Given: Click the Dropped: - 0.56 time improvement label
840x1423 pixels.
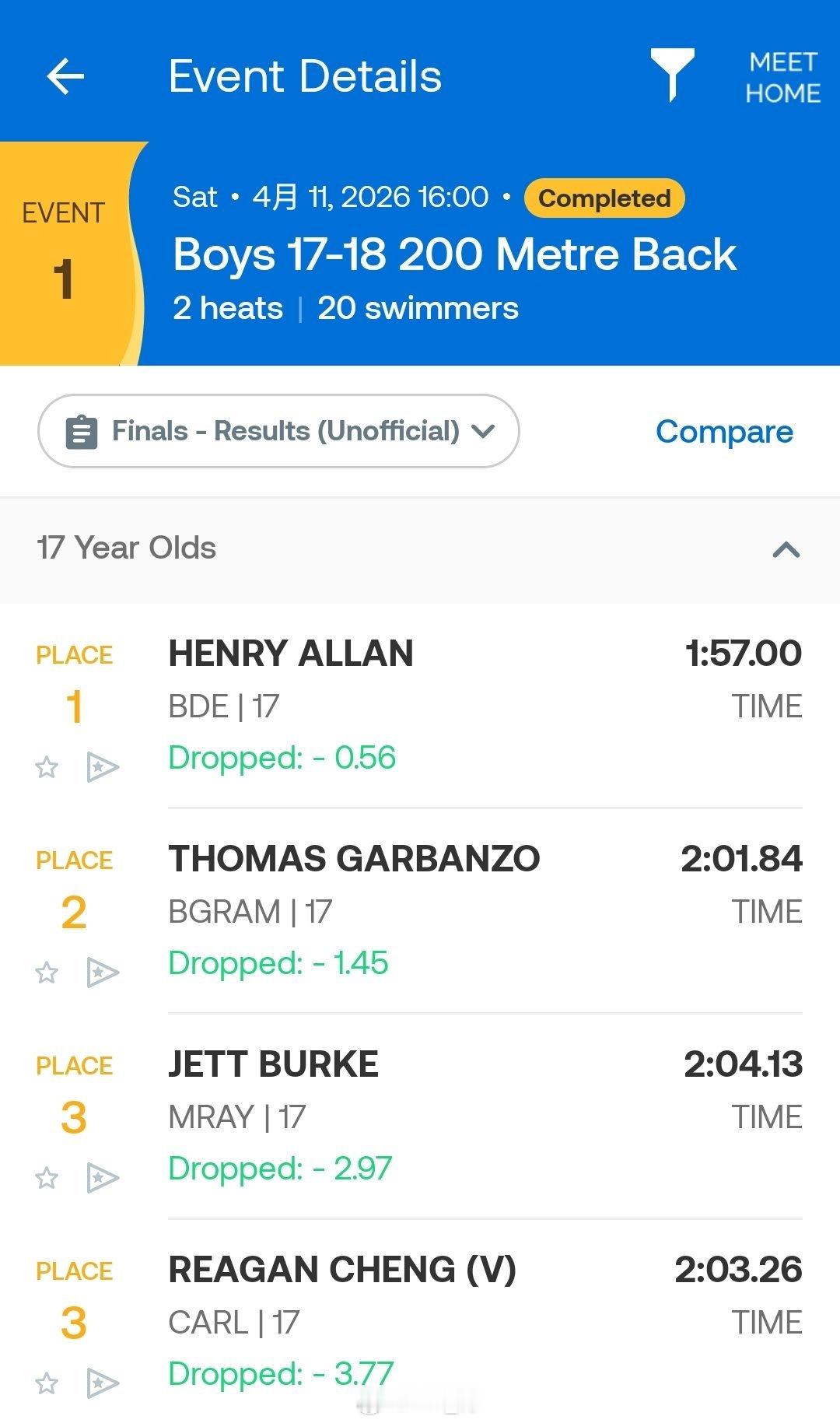Looking at the screenshot, I should click(281, 756).
